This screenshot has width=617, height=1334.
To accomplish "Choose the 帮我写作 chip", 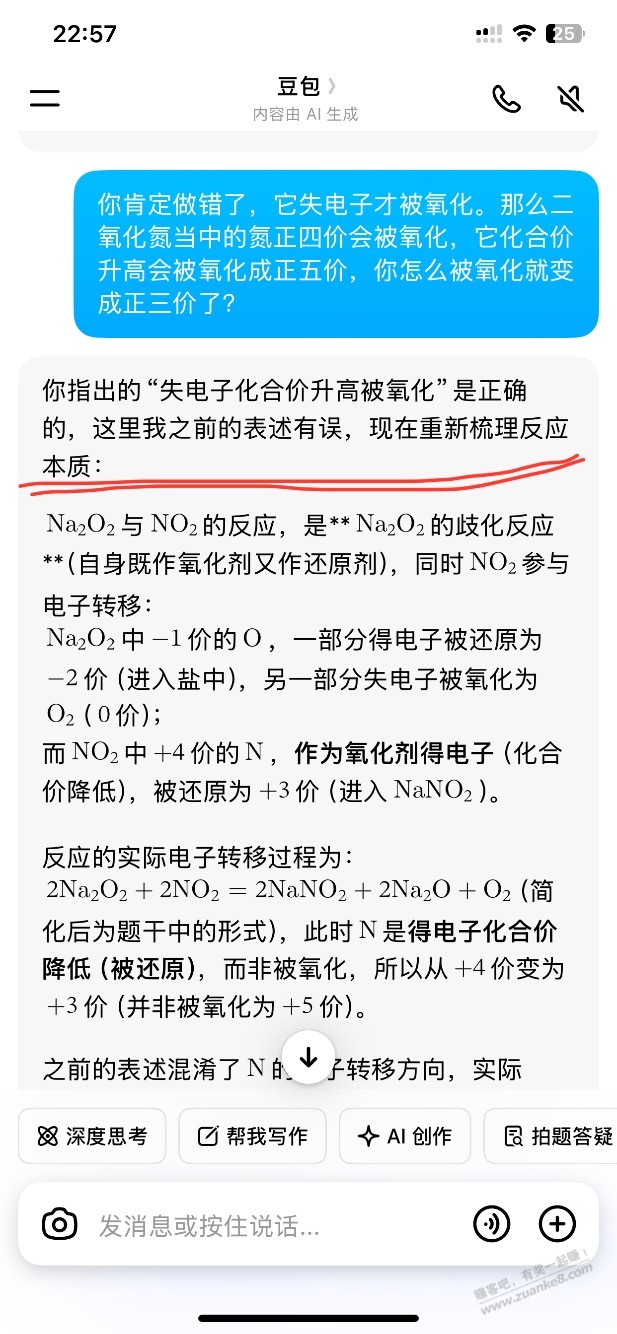I will [x=252, y=1136].
